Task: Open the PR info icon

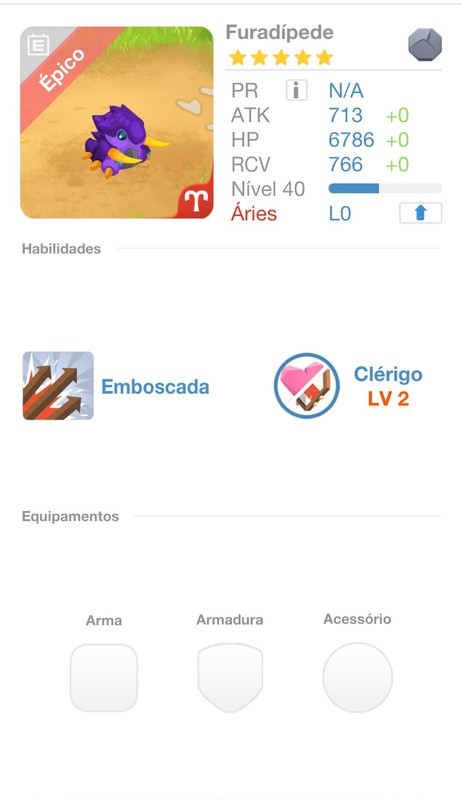Action: (296, 90)
